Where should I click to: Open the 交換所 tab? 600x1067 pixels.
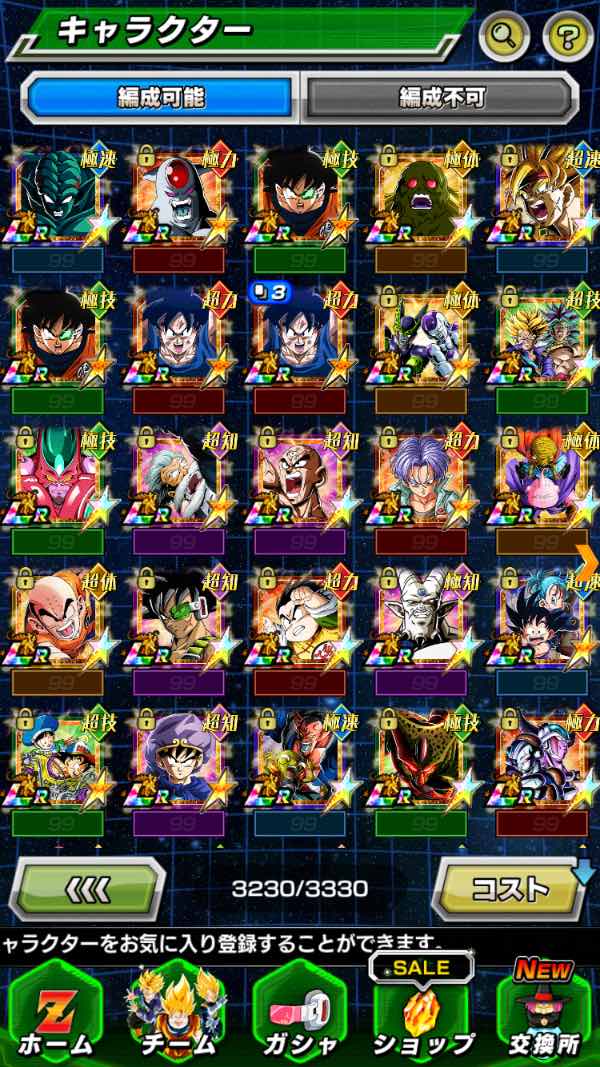coord(545,1012)
